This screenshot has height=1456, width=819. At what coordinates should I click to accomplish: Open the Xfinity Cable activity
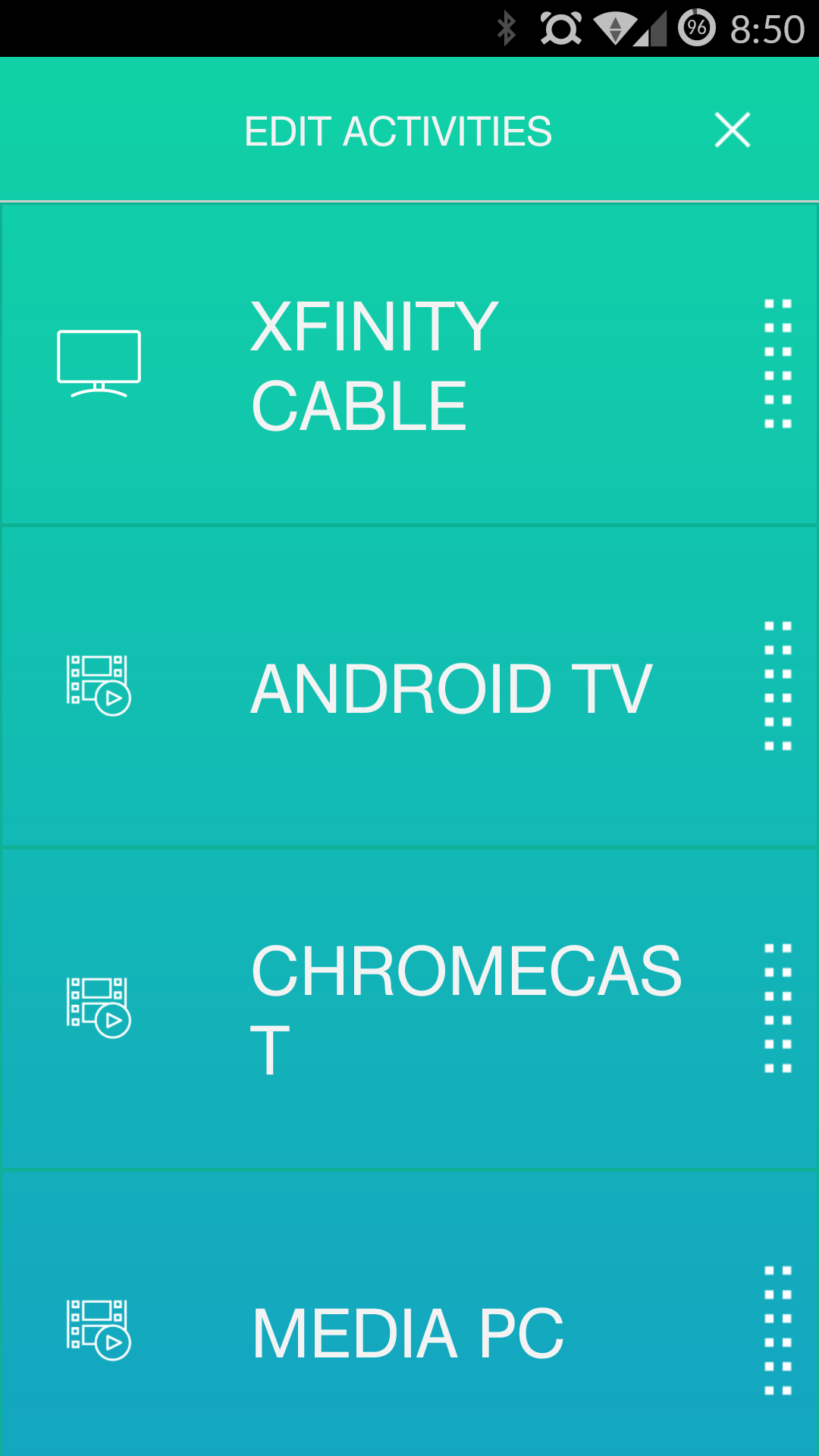[x=409, y=364]
